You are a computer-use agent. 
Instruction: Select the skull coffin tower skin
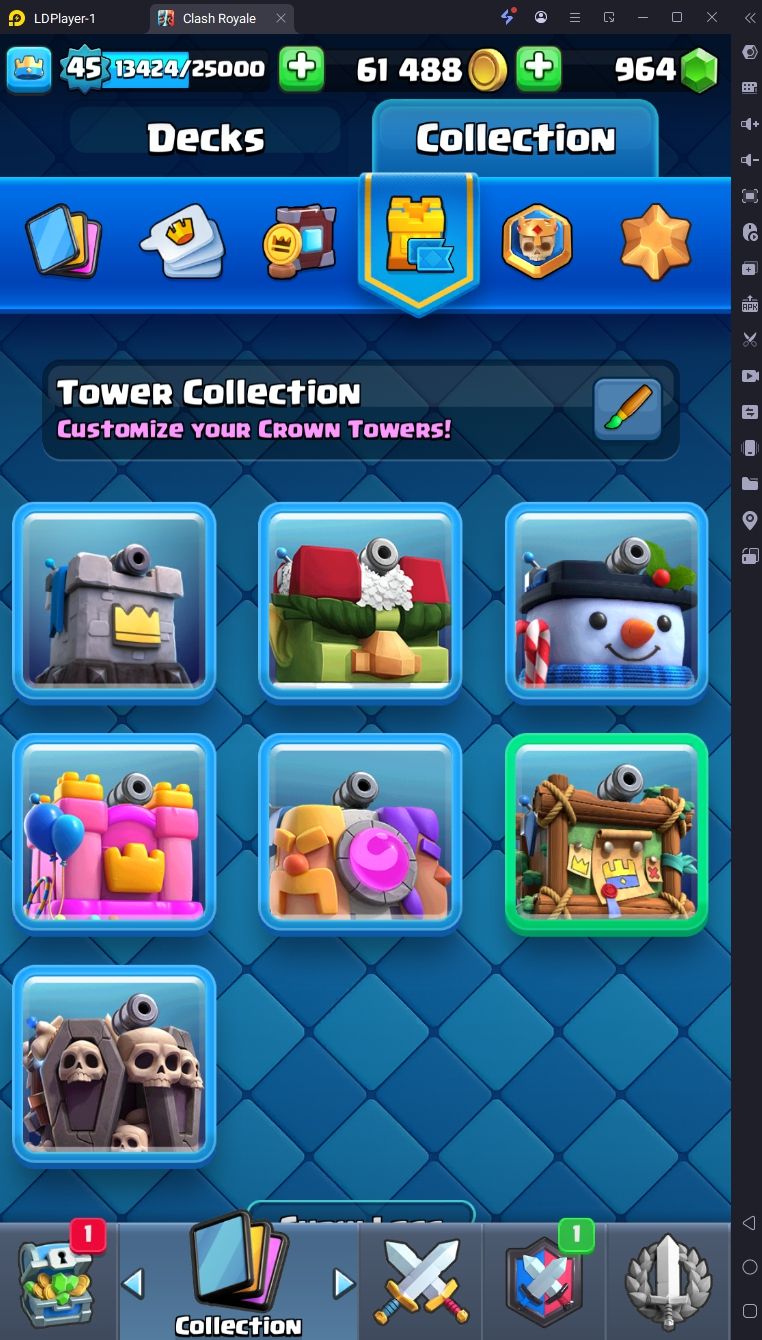pyautogui.click(x=114, y=1065)
